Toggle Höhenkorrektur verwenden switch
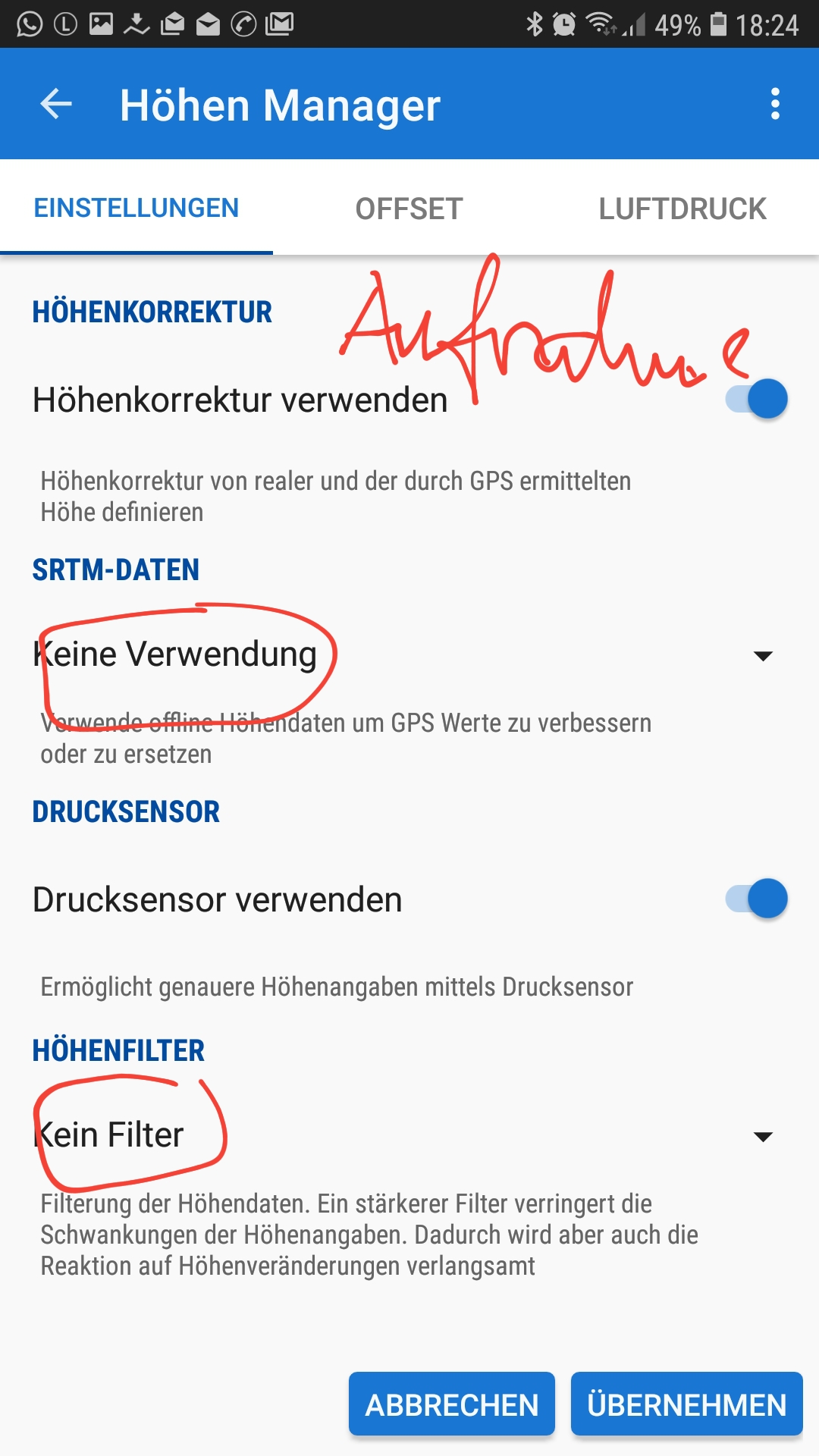This screenshot has height=1456, width=819. (757, 399)
